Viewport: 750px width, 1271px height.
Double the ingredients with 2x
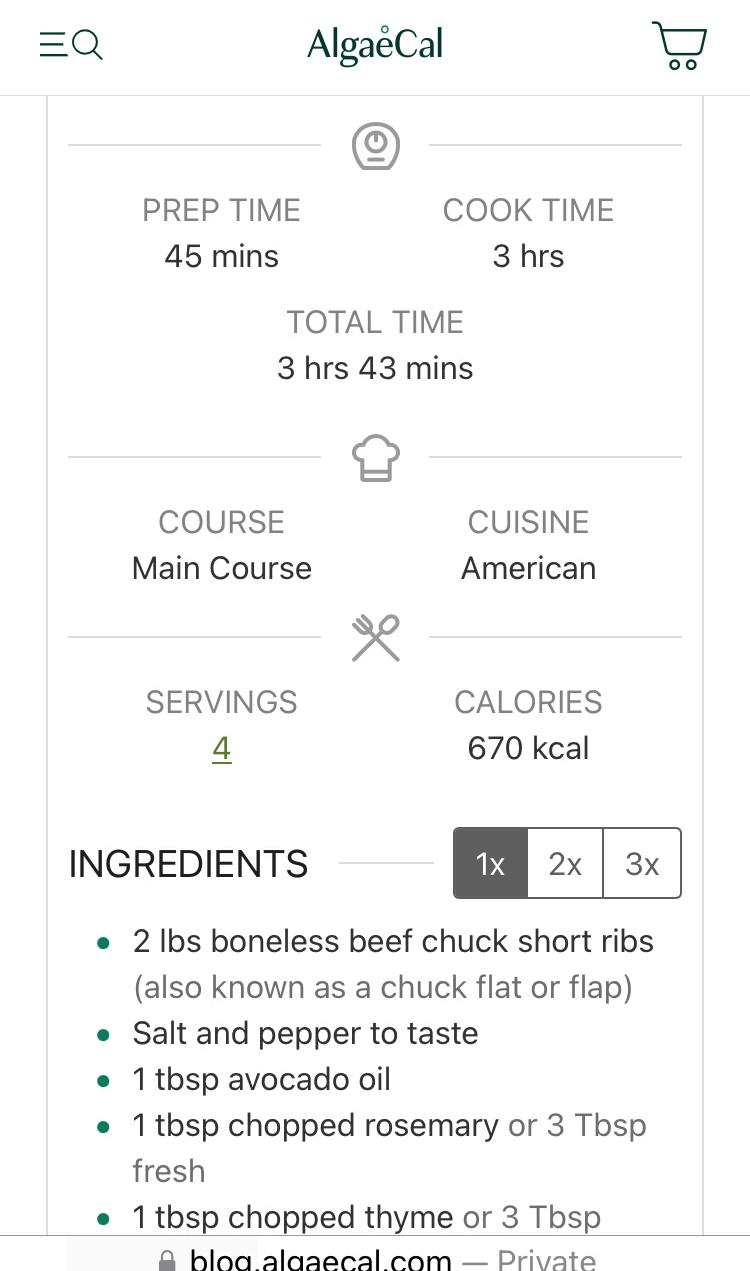click(x=565, y=863)
